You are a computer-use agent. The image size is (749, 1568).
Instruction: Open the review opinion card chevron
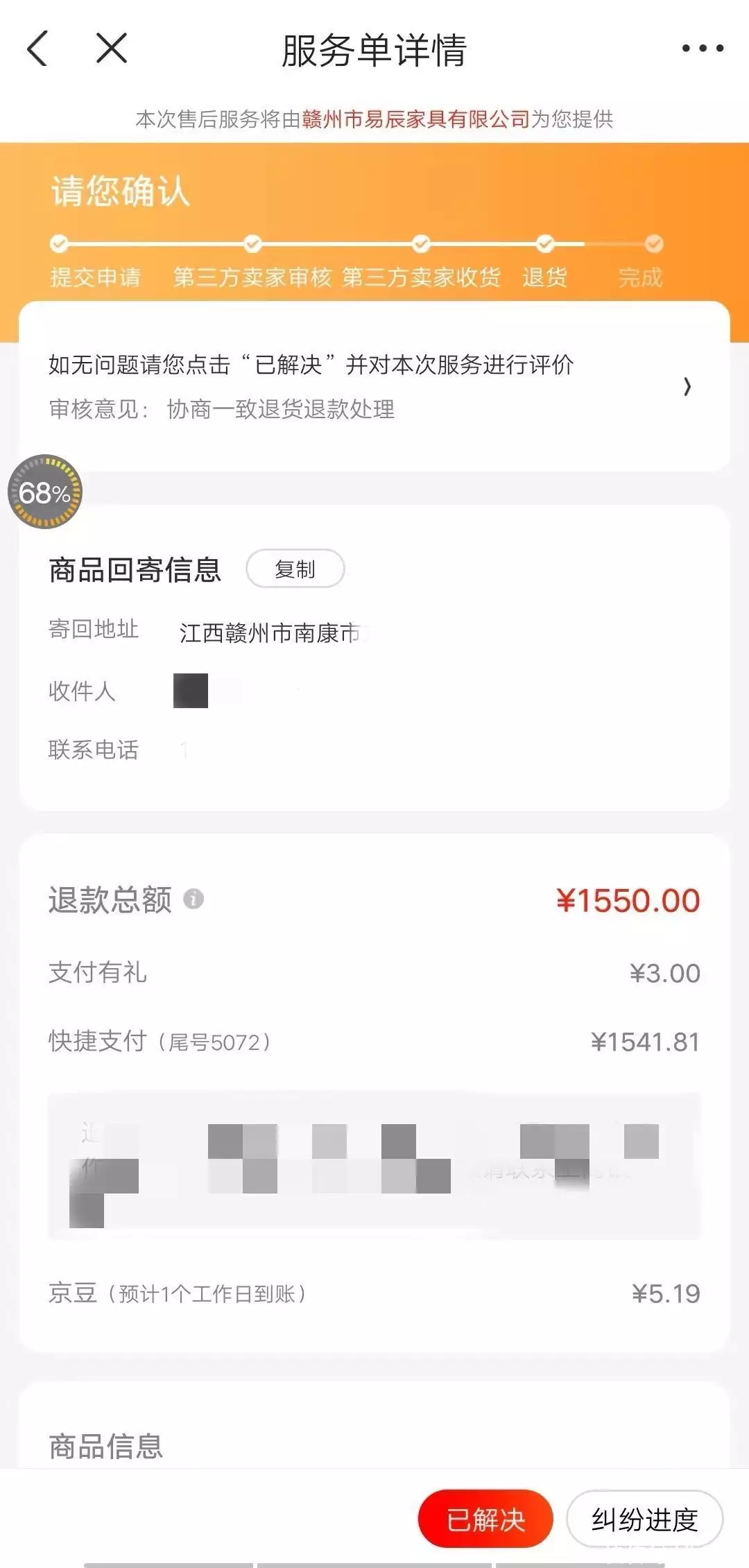tap(687, 386)
